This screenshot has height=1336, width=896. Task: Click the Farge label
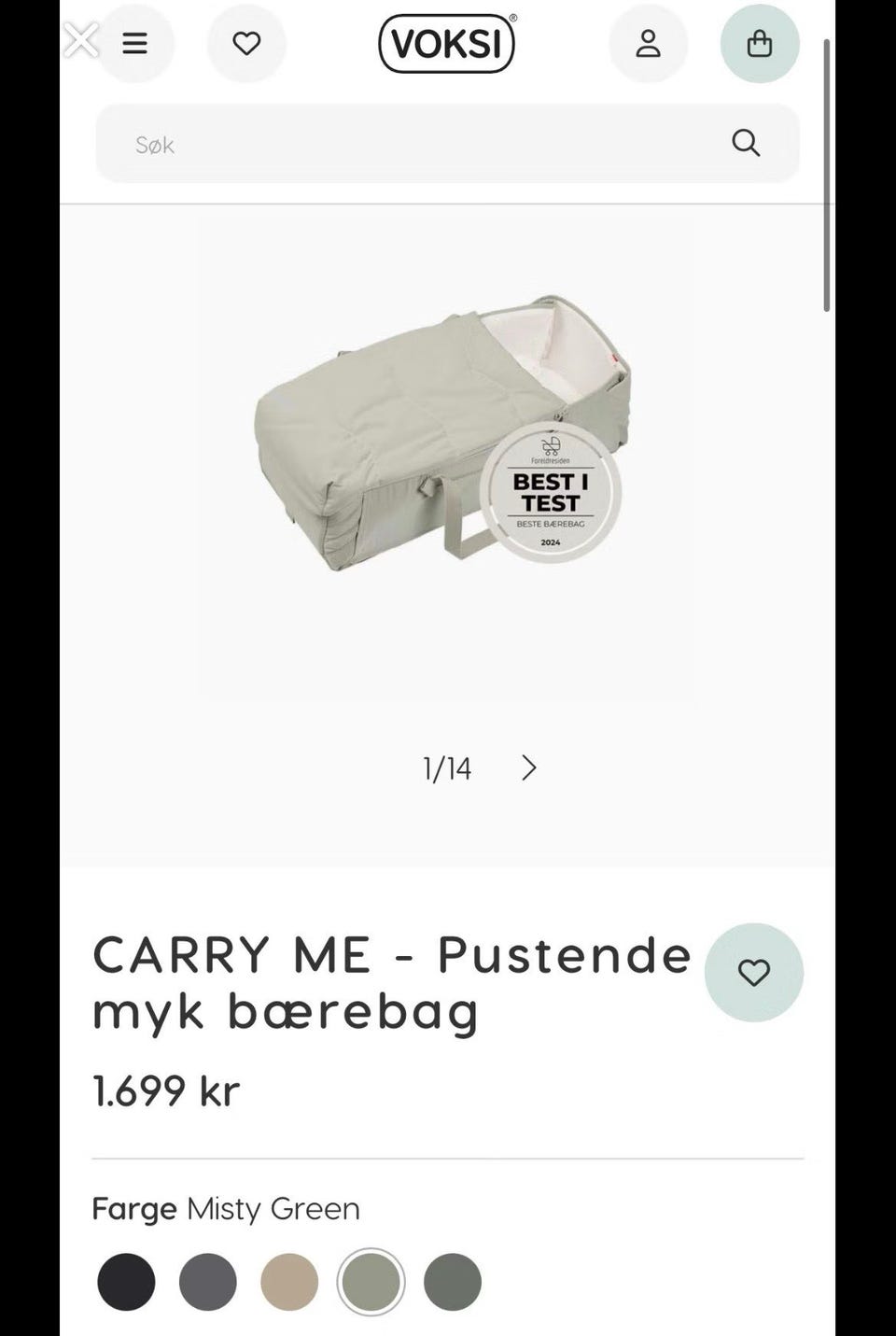pyautogui.click(x=133, y=1208)
